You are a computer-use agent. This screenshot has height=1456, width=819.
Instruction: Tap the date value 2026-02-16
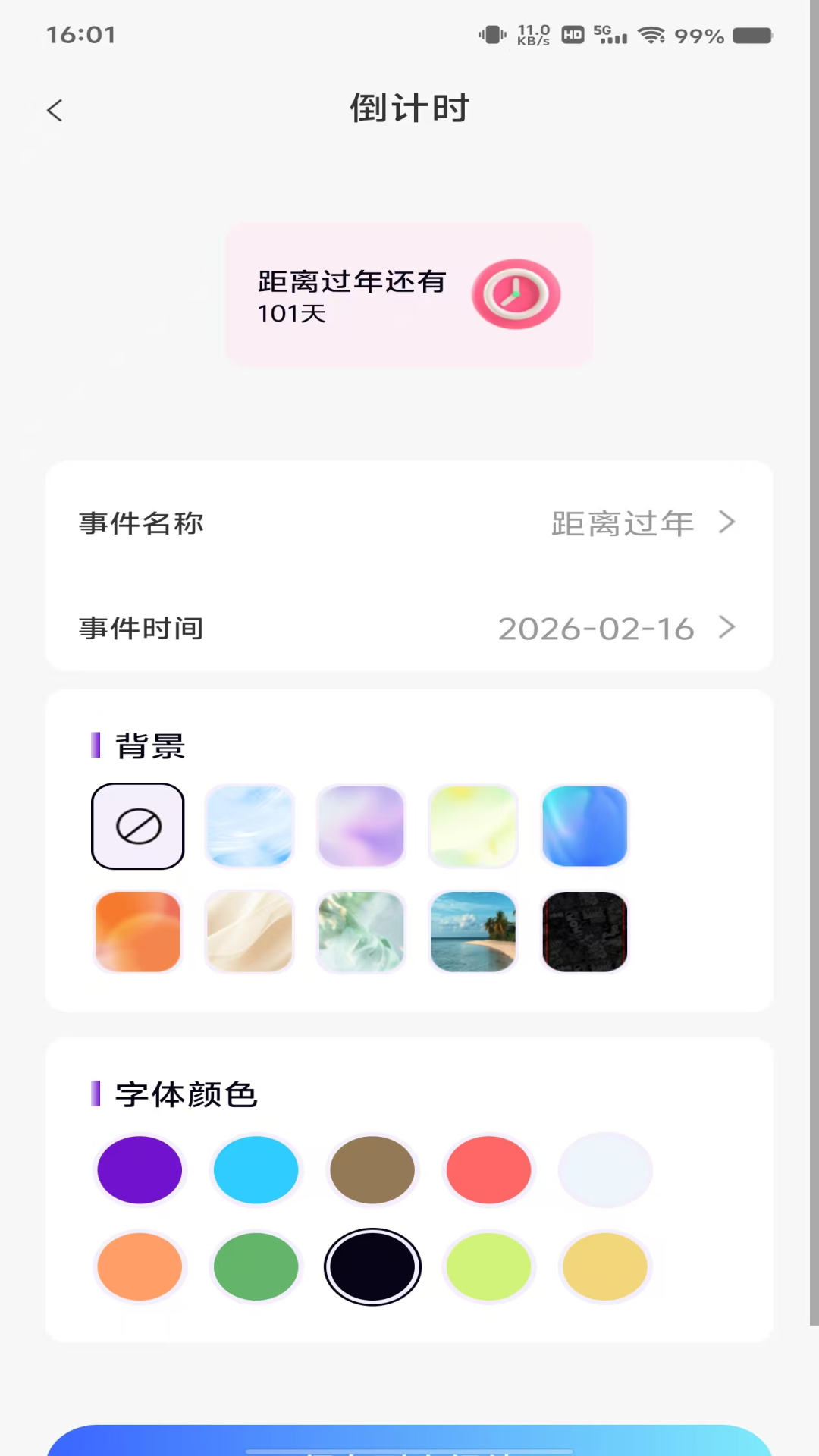coord(595,628)
